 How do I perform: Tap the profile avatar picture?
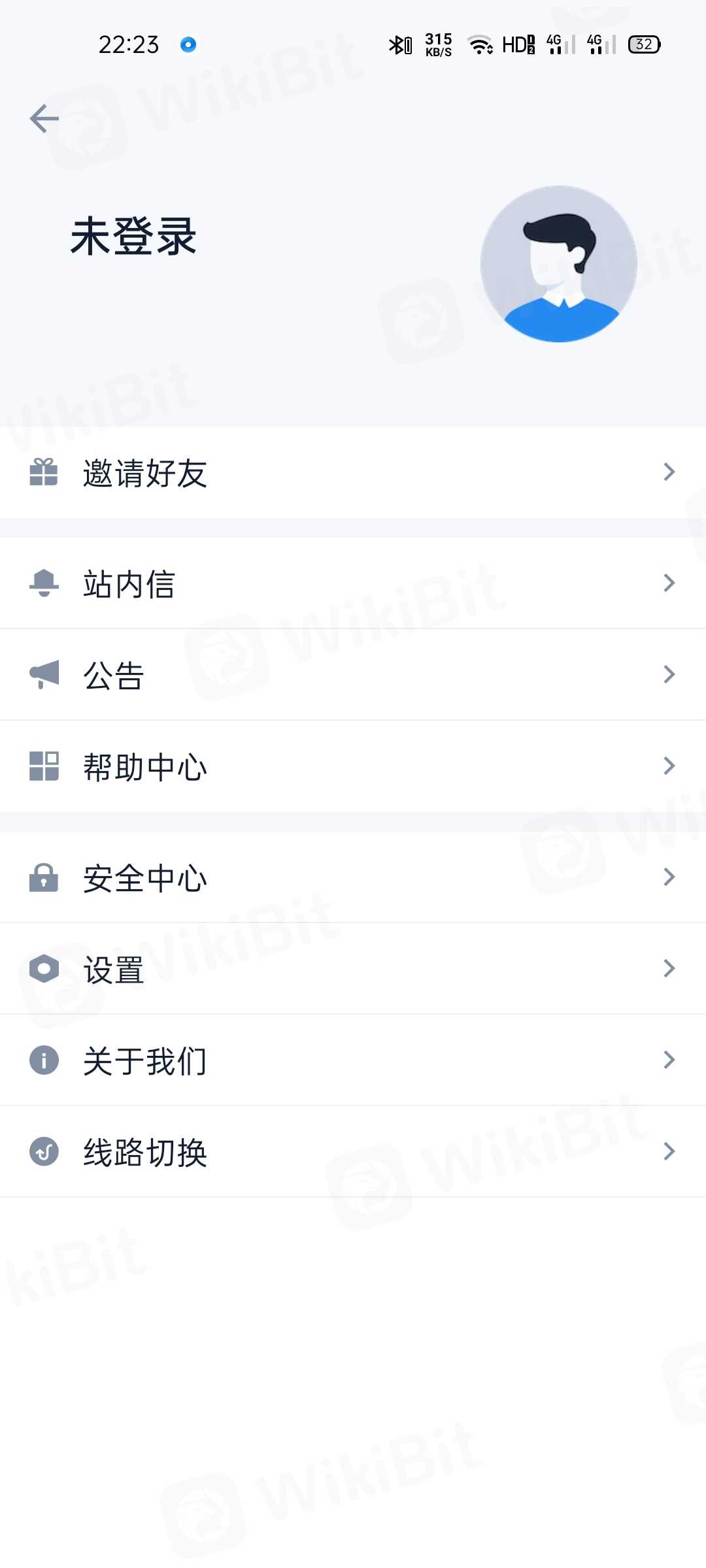point(558,264)
